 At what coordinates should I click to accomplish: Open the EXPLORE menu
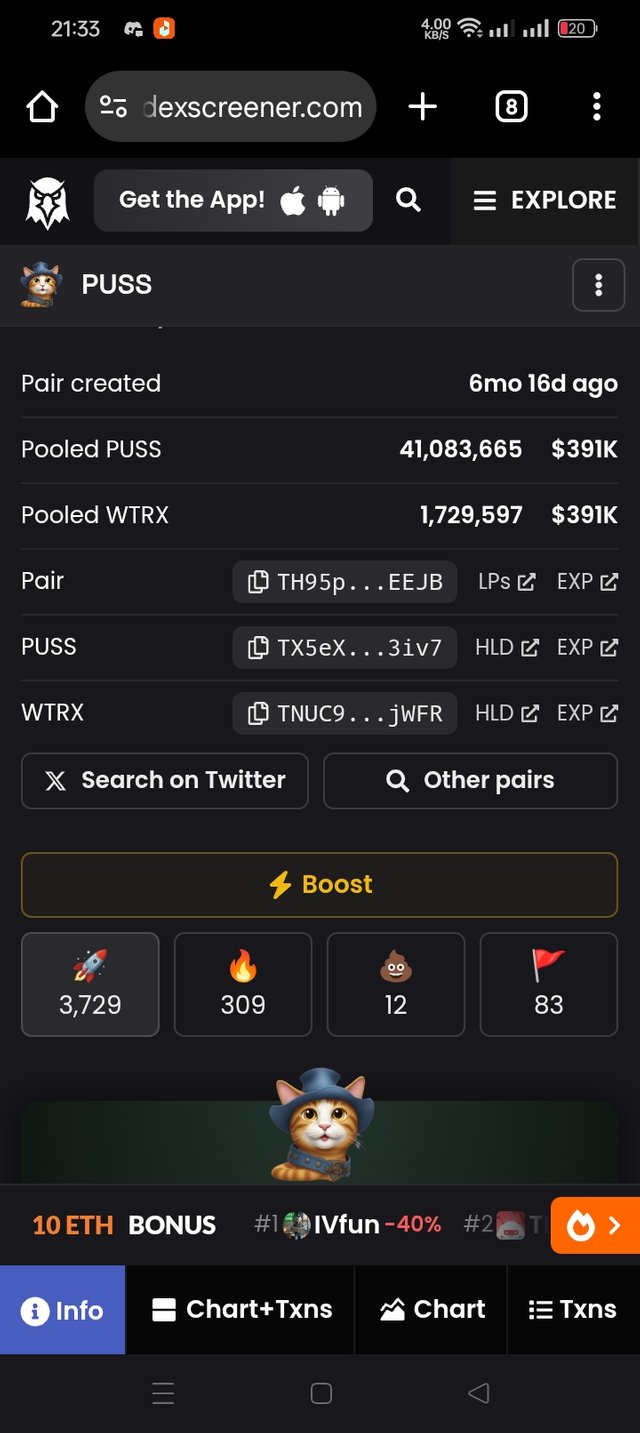pyautogui.click(x=545, y=200)
